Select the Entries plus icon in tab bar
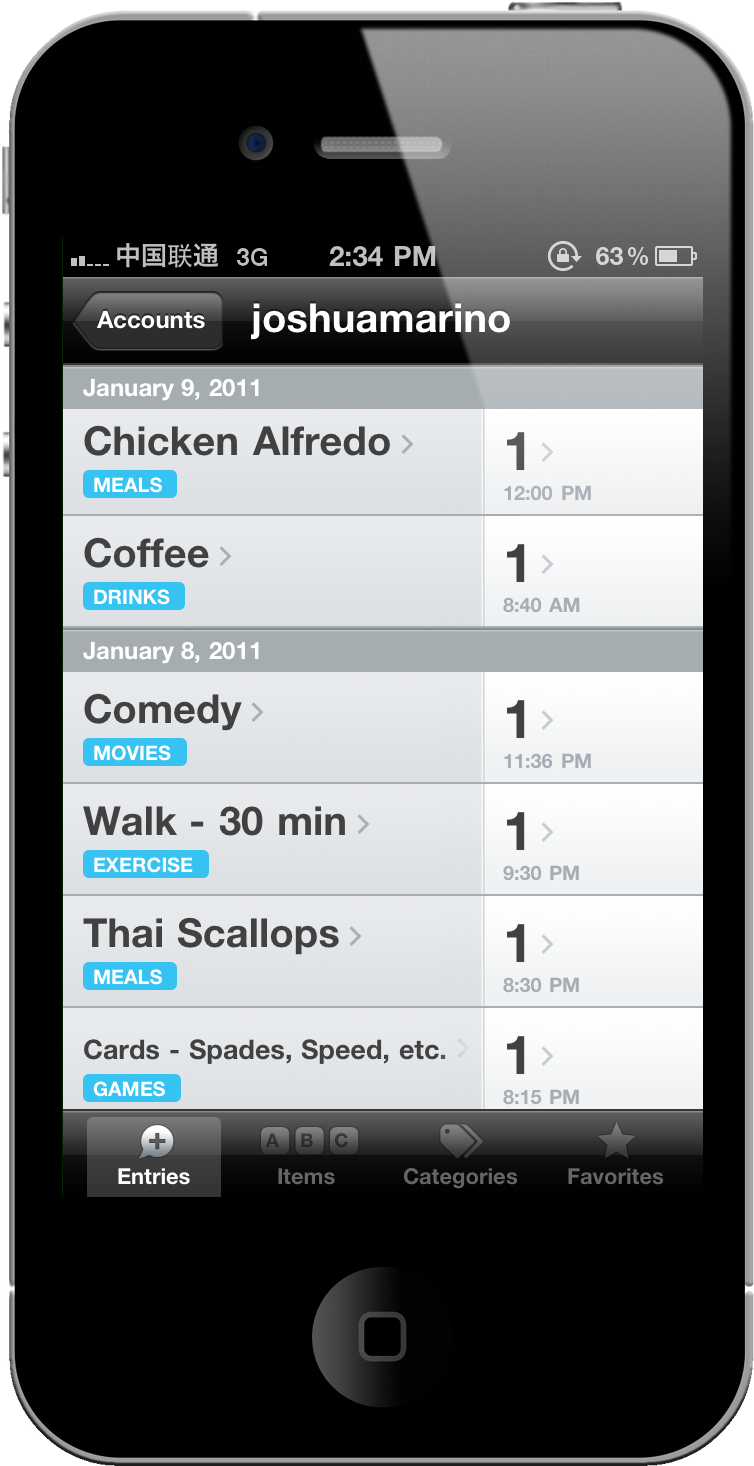 click(x=158, y=1139)
